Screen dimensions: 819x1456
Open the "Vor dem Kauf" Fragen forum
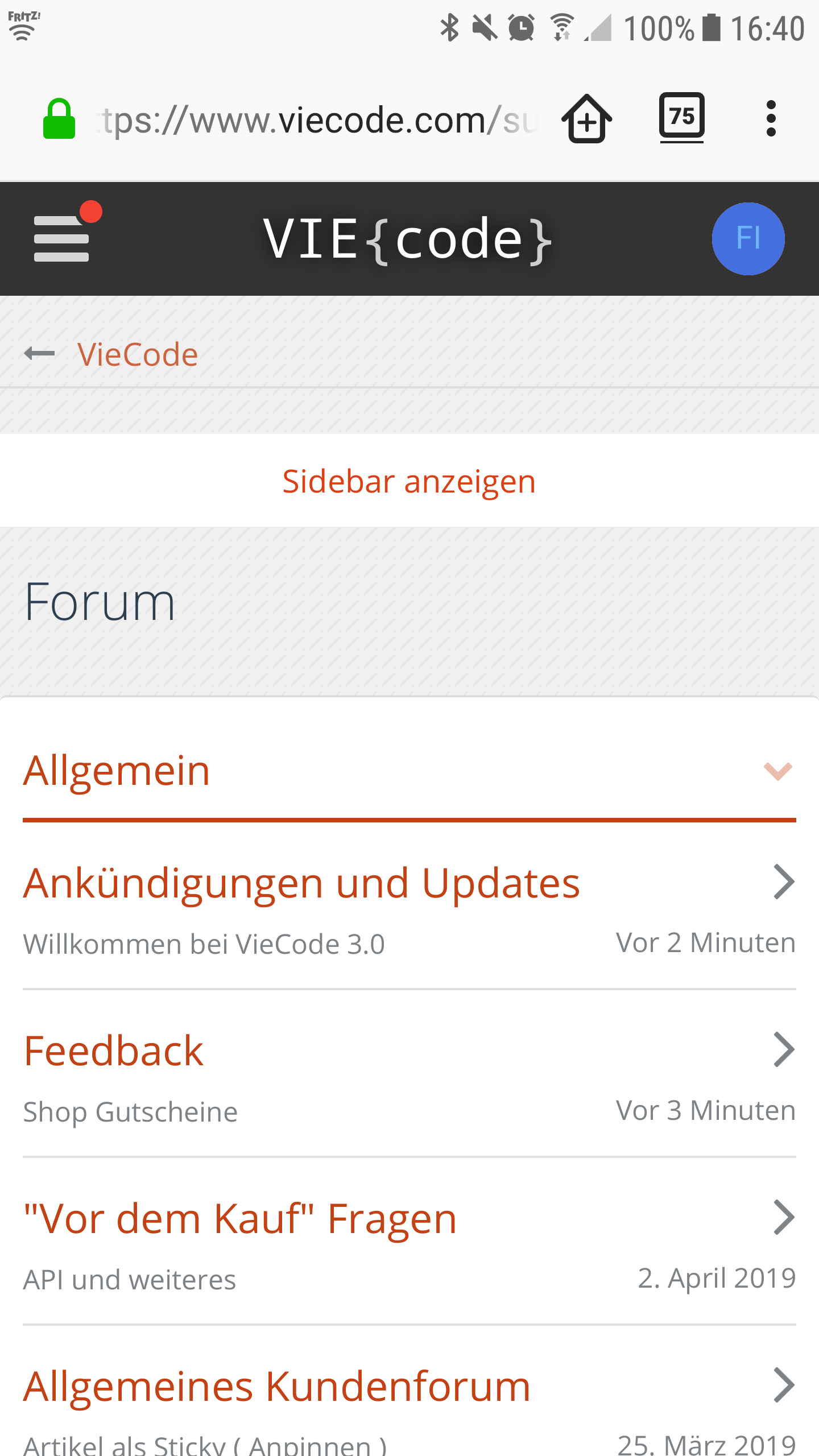[240, 1219]
